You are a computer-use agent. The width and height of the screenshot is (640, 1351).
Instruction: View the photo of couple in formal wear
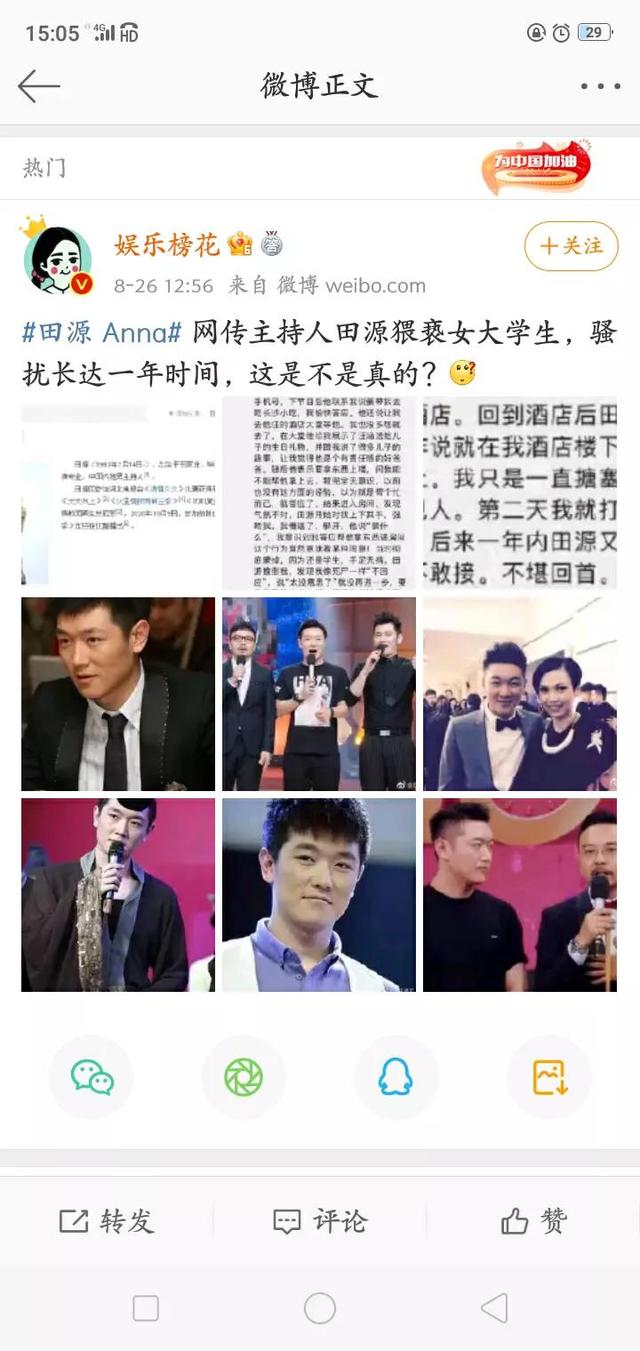point(519,694)
